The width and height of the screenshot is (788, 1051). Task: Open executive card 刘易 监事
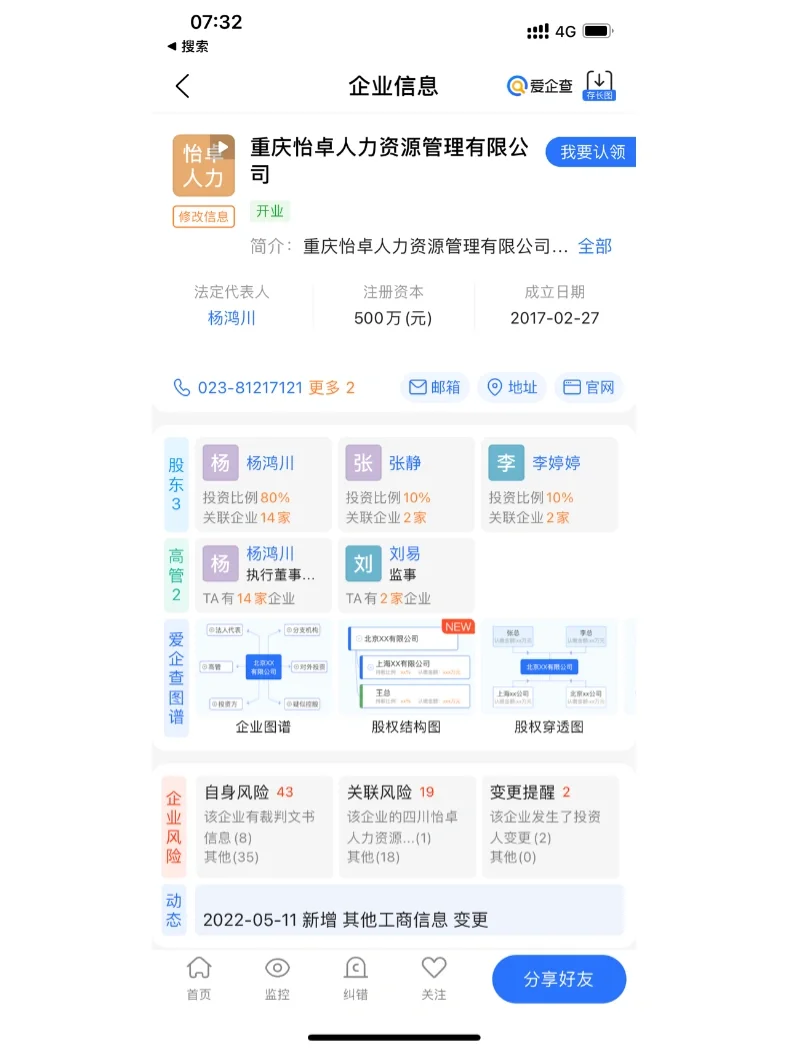pyautogui.click(x=405, y=575)
